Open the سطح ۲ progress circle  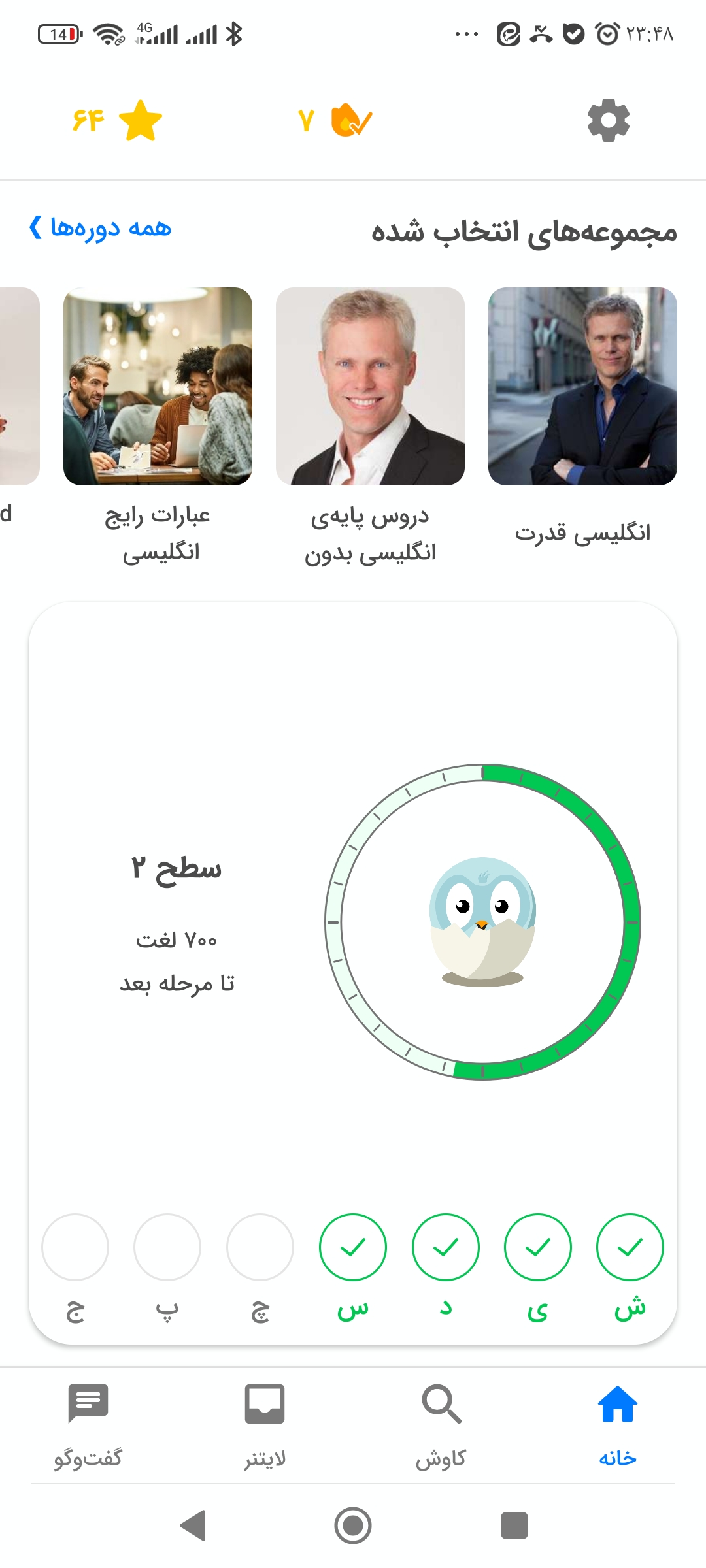point(482,922)
